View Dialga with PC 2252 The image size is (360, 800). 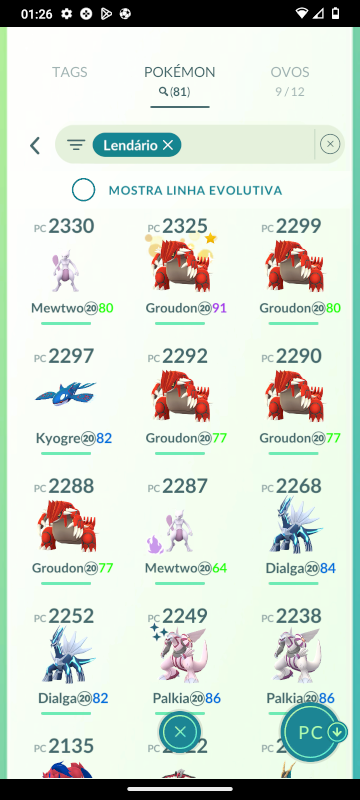pyautogui.click(x=66, y=661)
